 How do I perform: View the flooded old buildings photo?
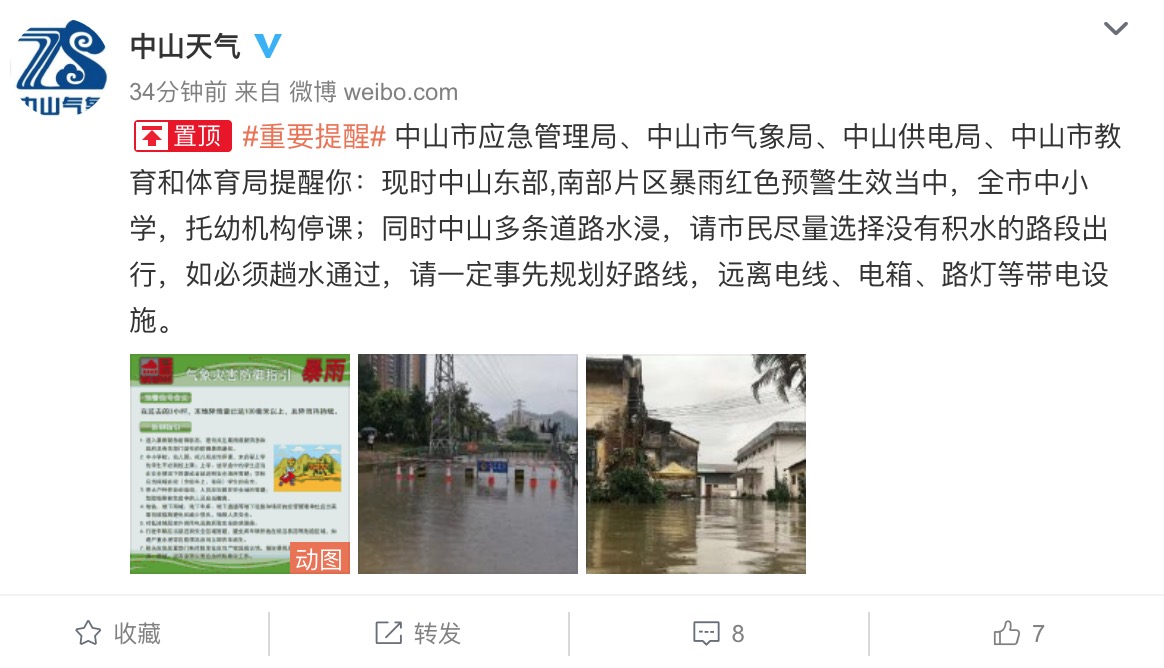(695, 463)
